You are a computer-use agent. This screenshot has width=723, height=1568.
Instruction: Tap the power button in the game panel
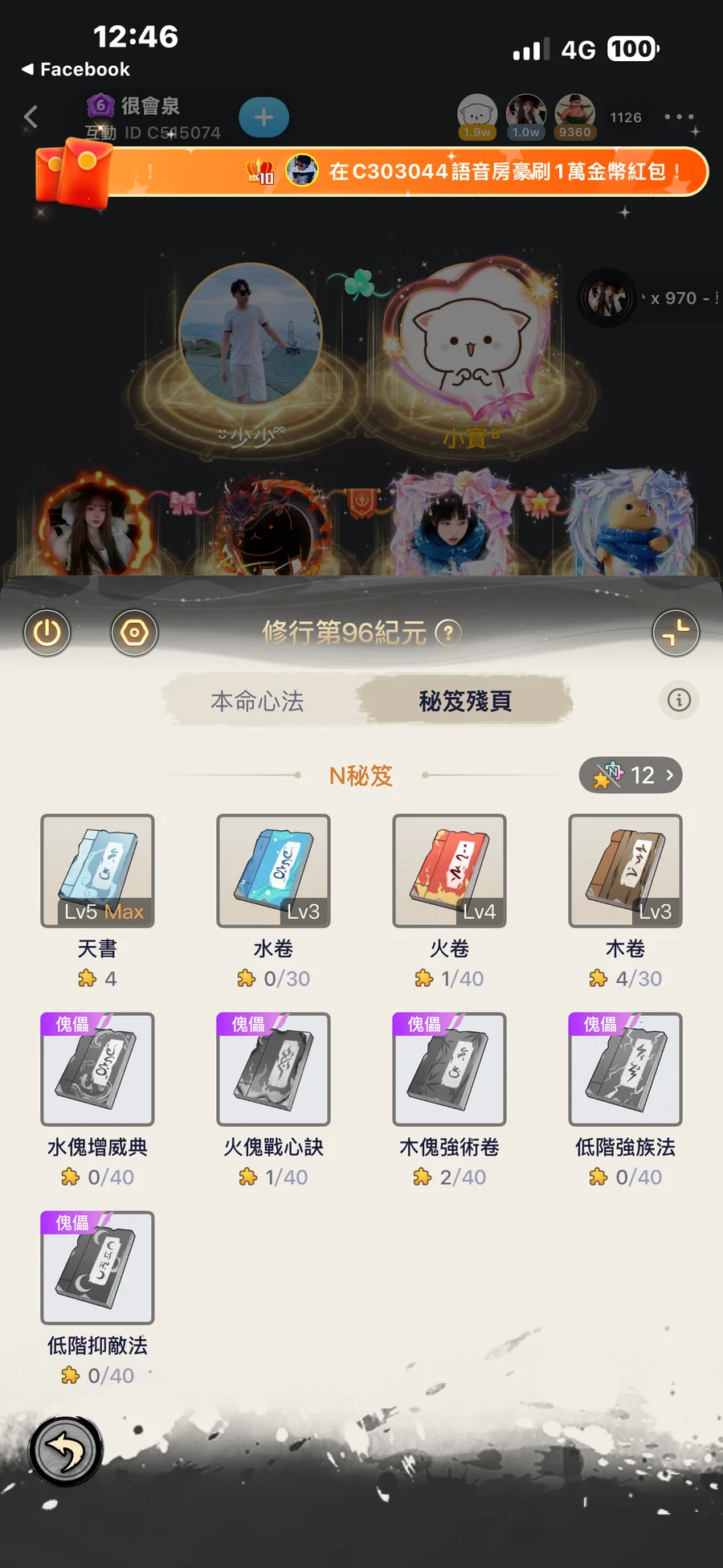[47, 633]
